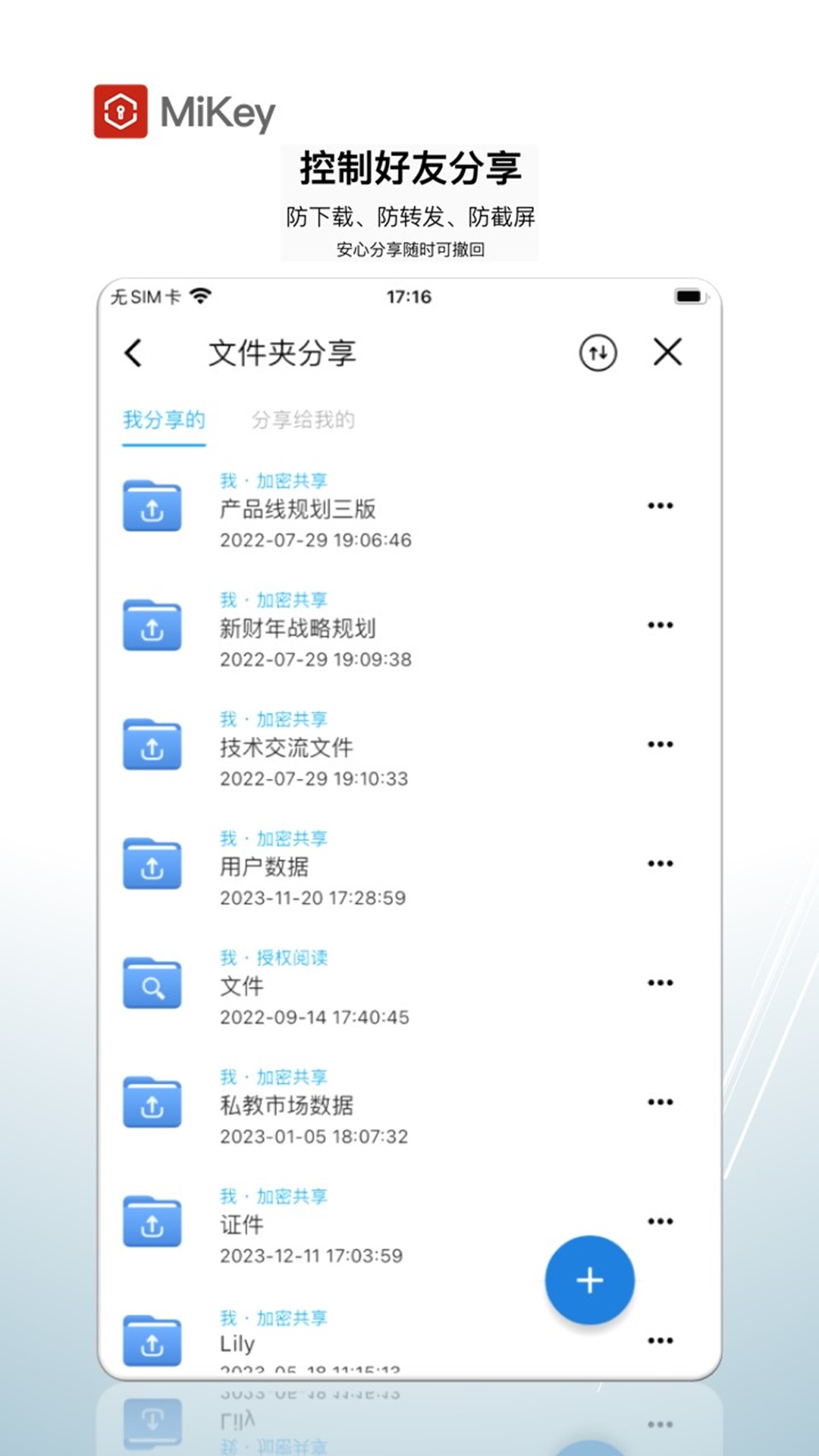Click the folder icon next to 证件

[x=152, y=1222]
